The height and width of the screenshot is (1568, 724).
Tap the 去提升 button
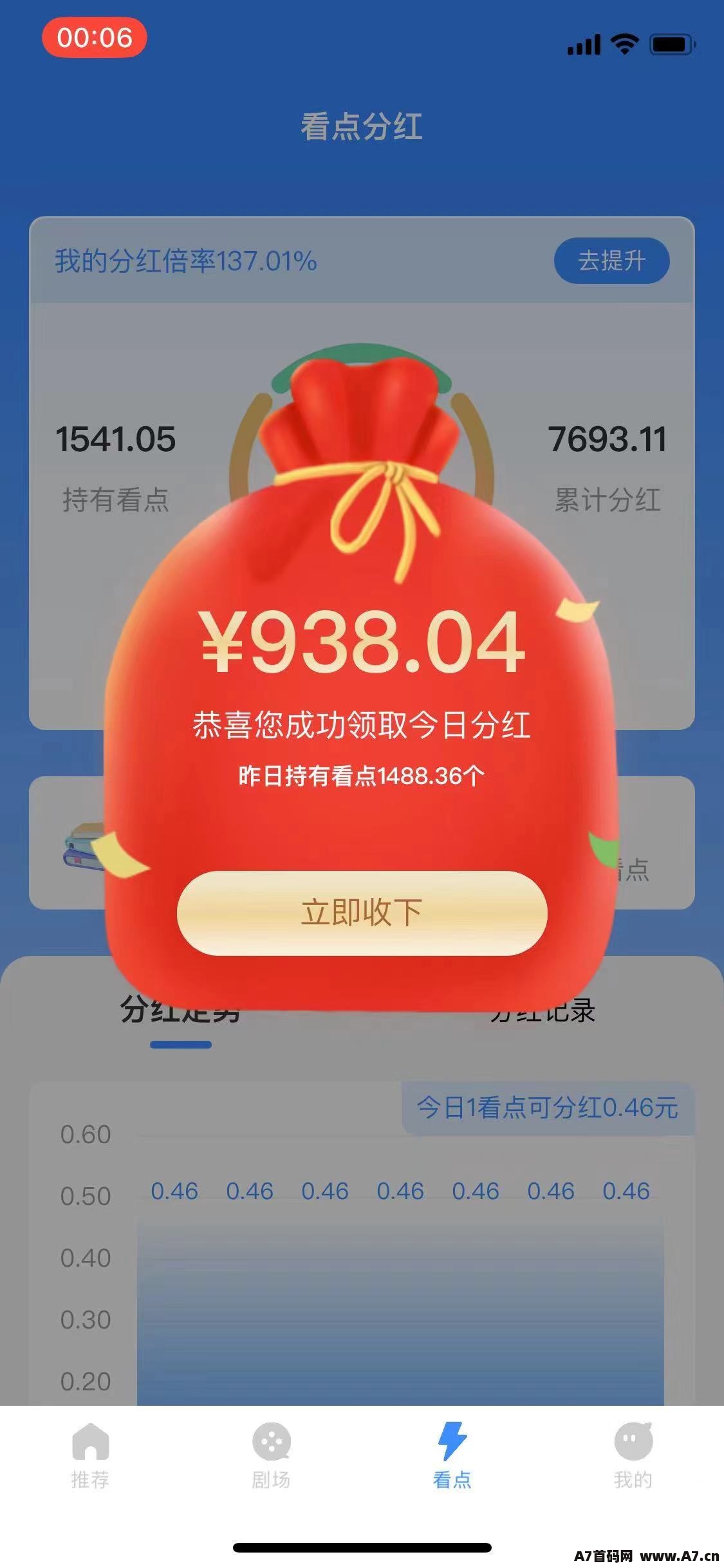(x=611, y=261)
